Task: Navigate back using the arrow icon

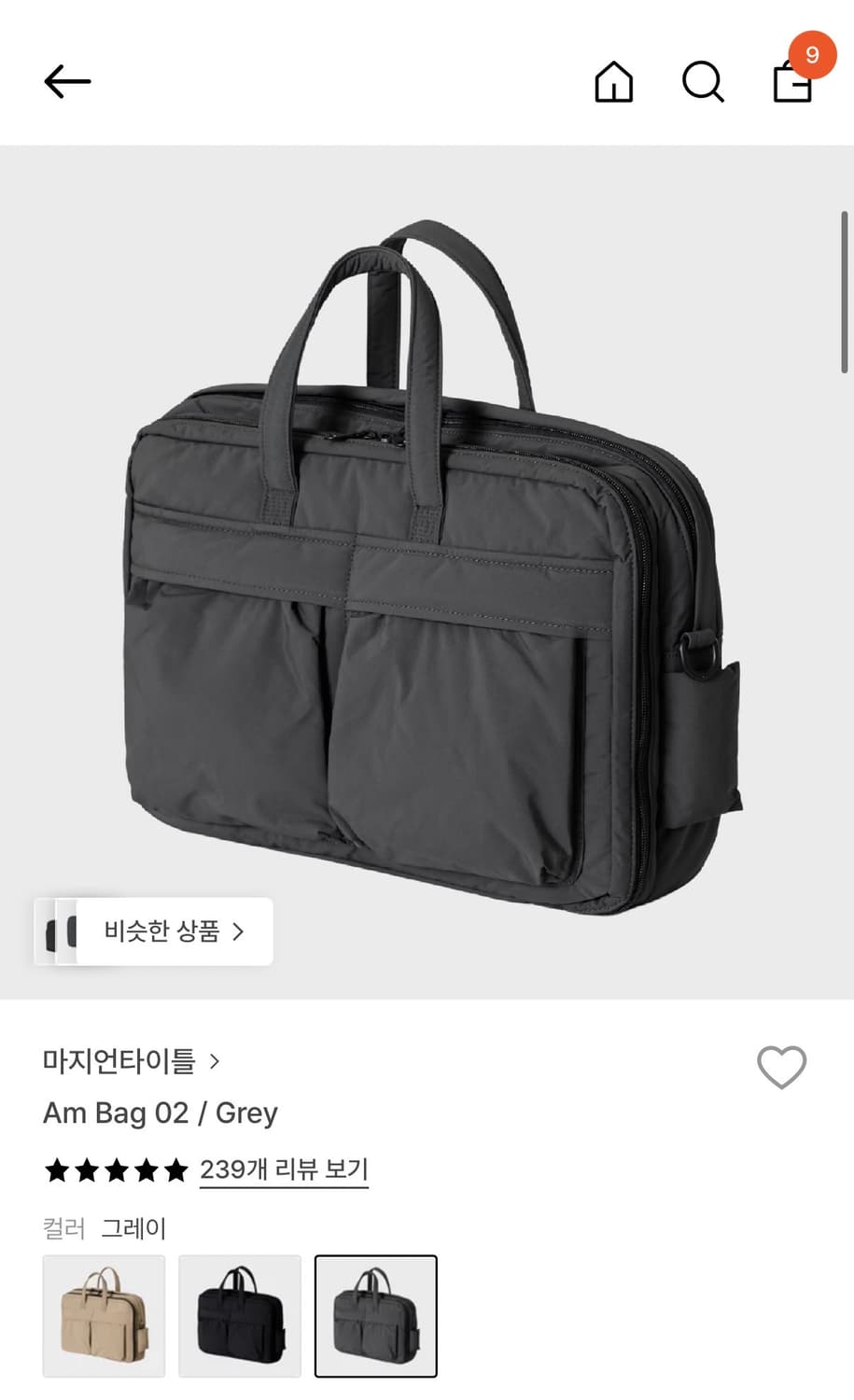Action: (65, 81)
